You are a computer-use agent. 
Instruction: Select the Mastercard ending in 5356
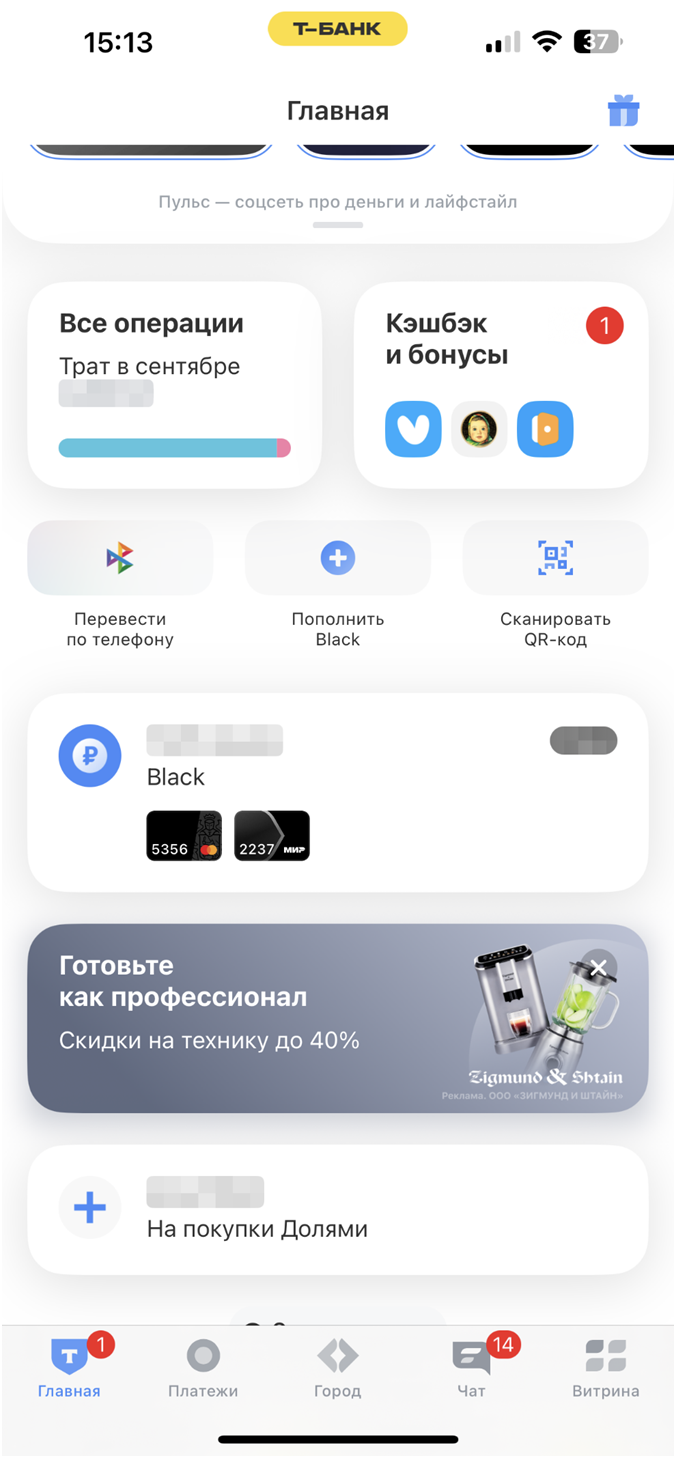pyautogui.click(x=184, y=836)
